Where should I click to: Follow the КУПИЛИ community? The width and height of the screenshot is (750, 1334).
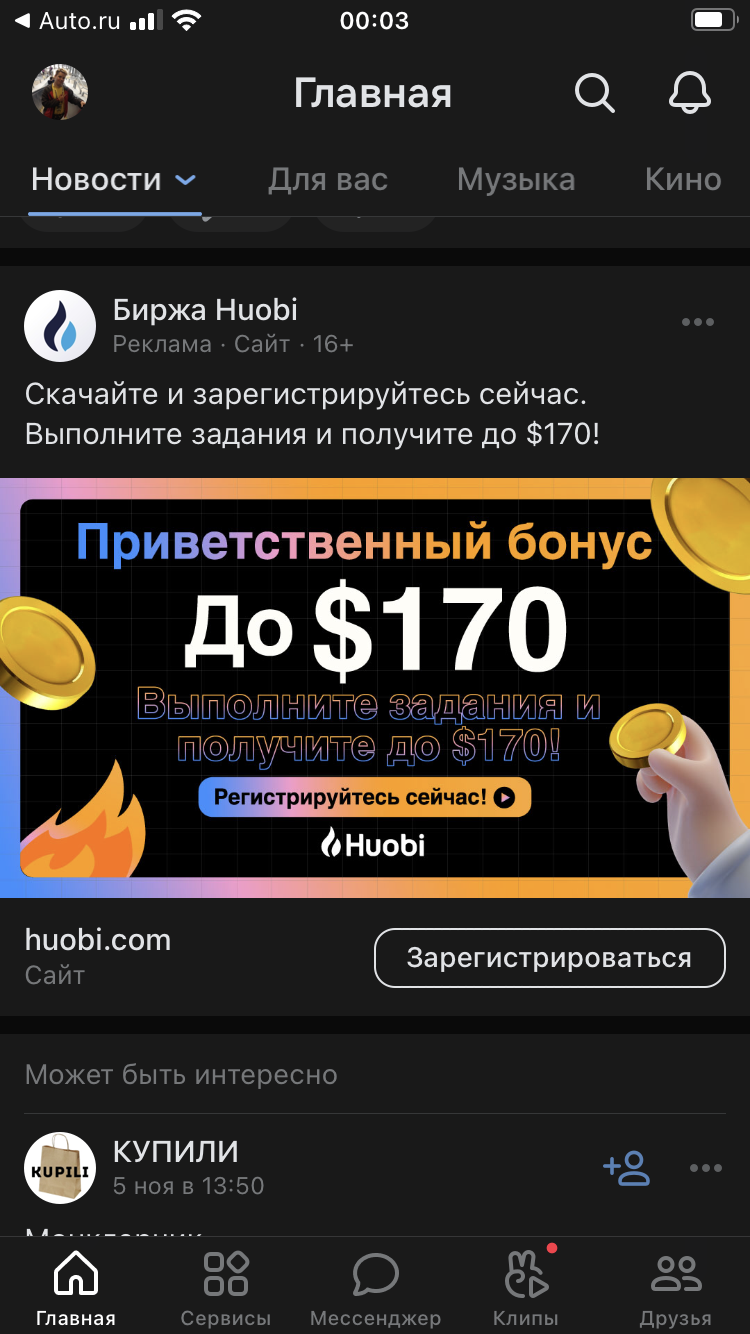[626, 1168]
